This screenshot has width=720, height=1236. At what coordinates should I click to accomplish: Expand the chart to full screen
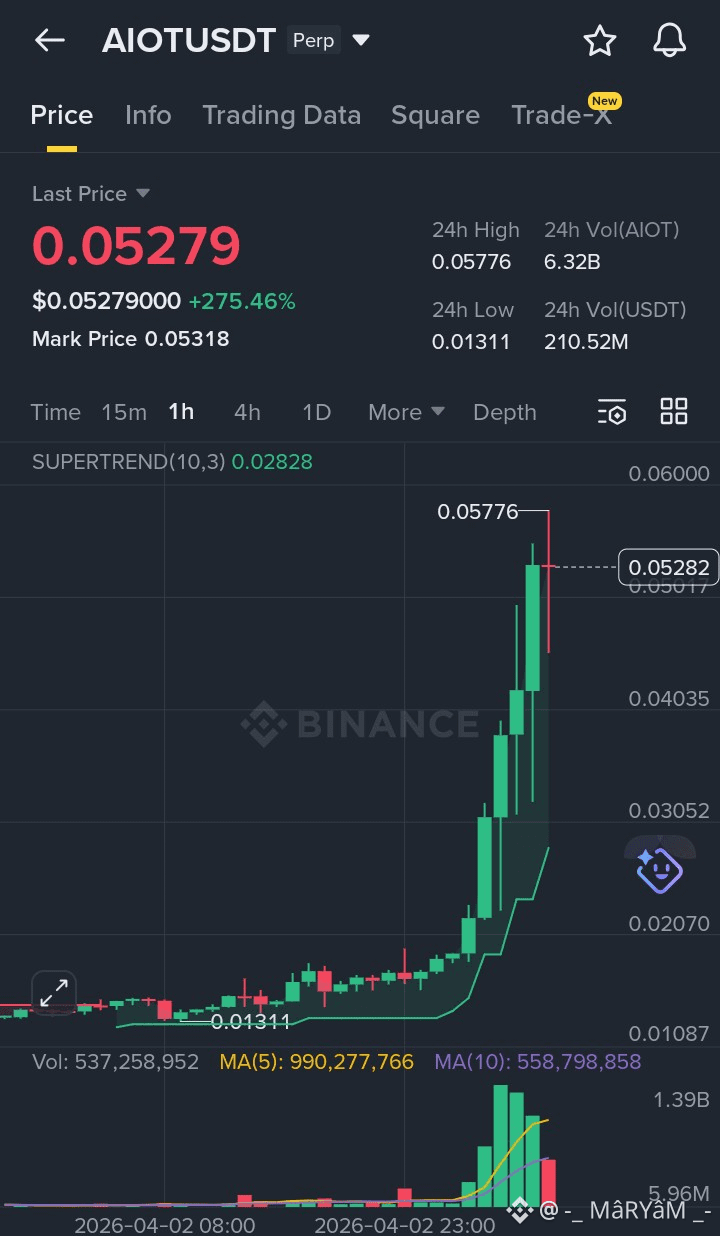(x=53, y=993)
